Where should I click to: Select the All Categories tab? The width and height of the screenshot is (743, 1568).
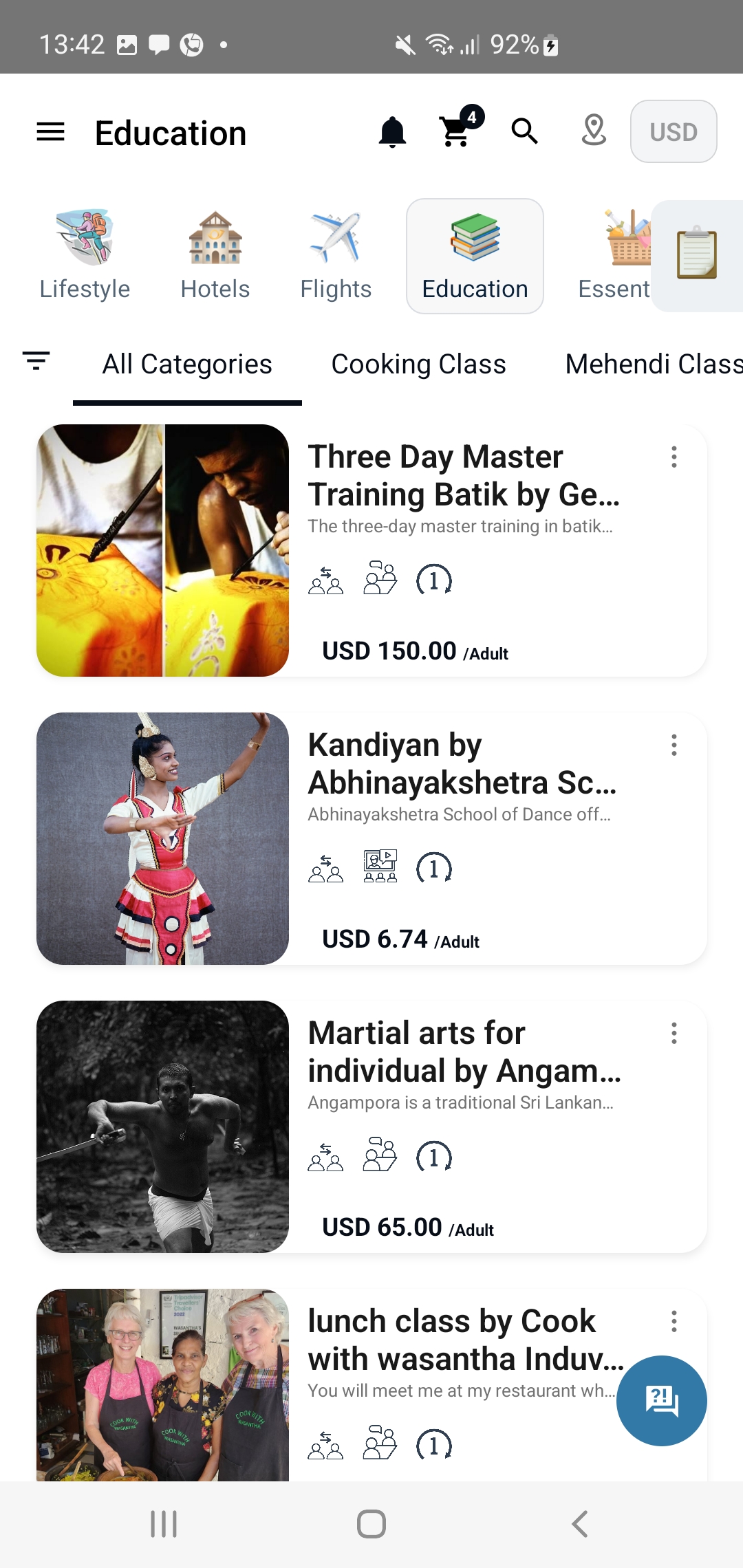click(187, 364)
